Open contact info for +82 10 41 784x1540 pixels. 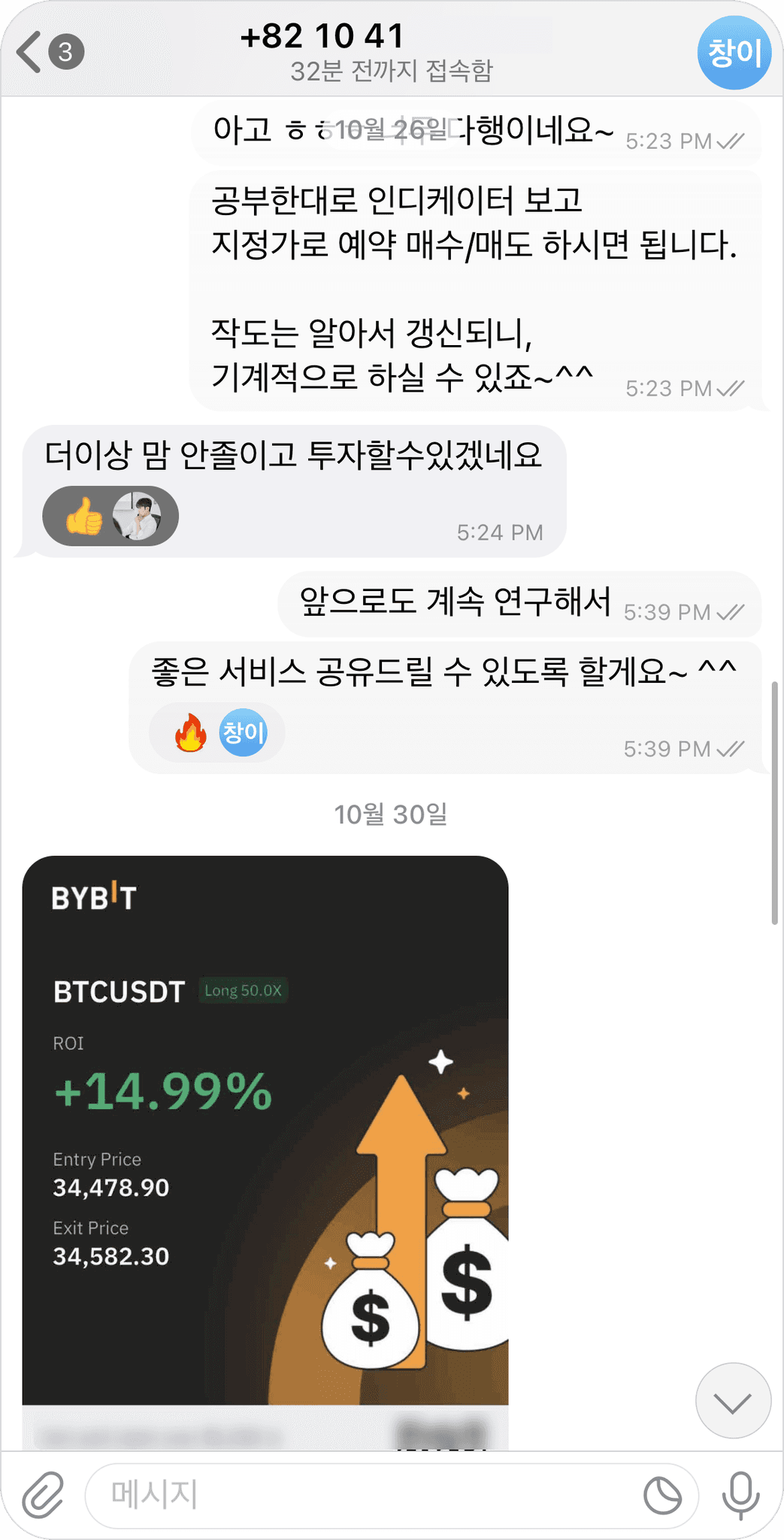click(x=392, y=52)
